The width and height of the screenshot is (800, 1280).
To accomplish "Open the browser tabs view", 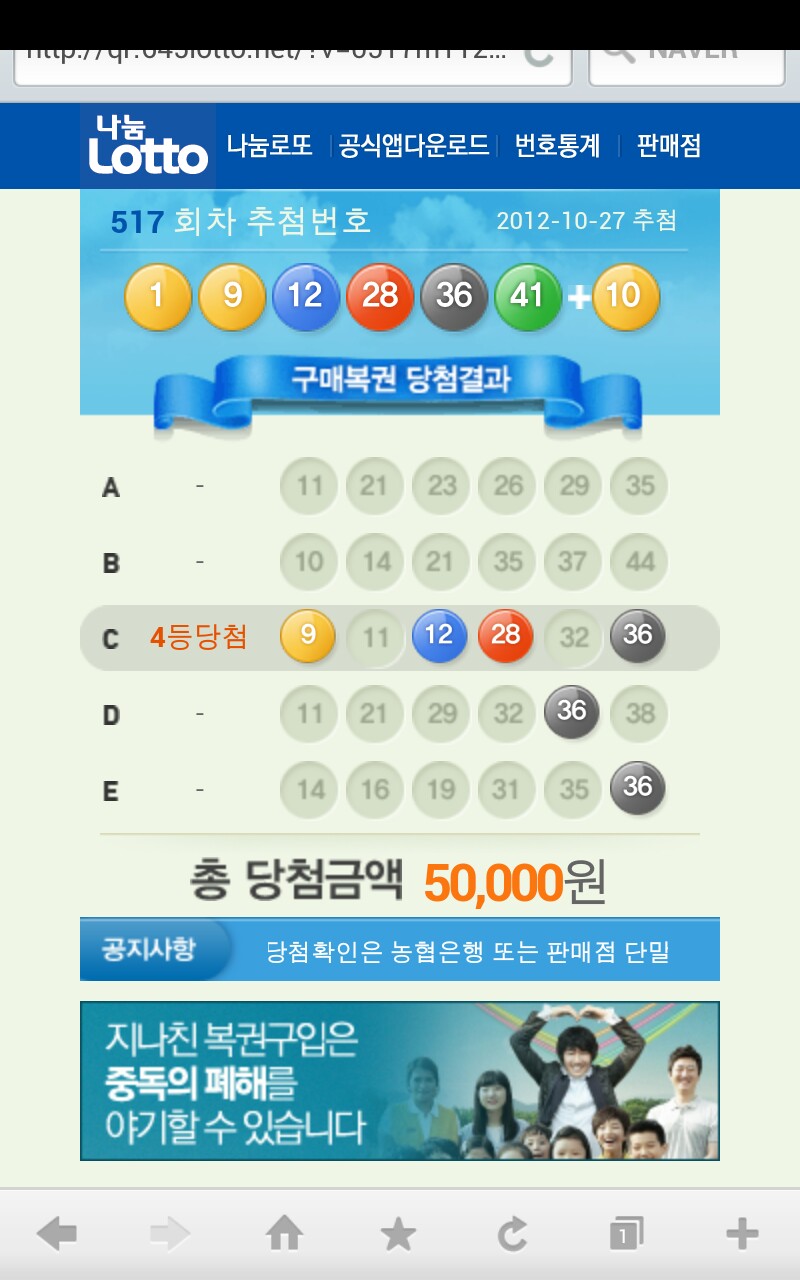I will pyautogui.click(x=627, y=1235).
